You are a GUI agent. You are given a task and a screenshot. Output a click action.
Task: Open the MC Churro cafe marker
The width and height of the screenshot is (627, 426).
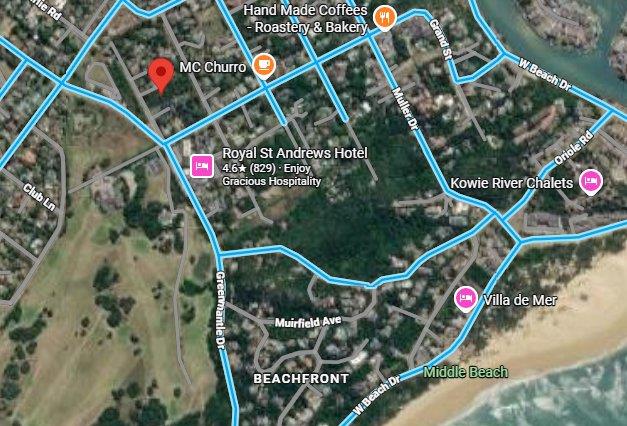click(x=264, y=66)
